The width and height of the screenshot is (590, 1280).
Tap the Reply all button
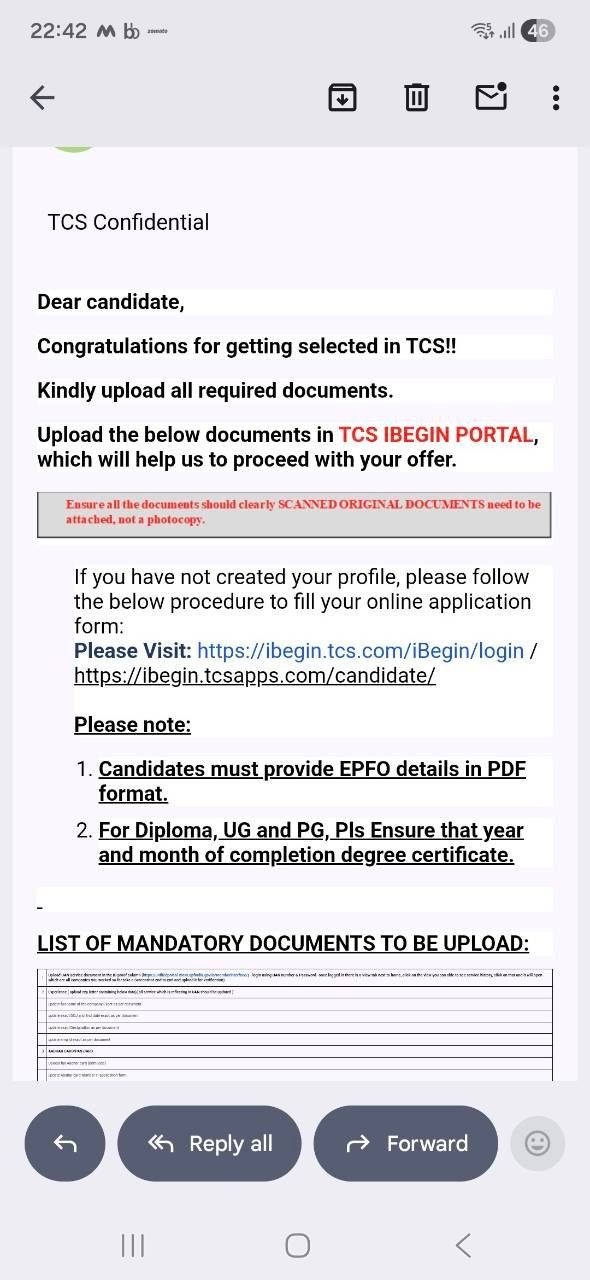pyautogui.click(x=210, y=1143)
